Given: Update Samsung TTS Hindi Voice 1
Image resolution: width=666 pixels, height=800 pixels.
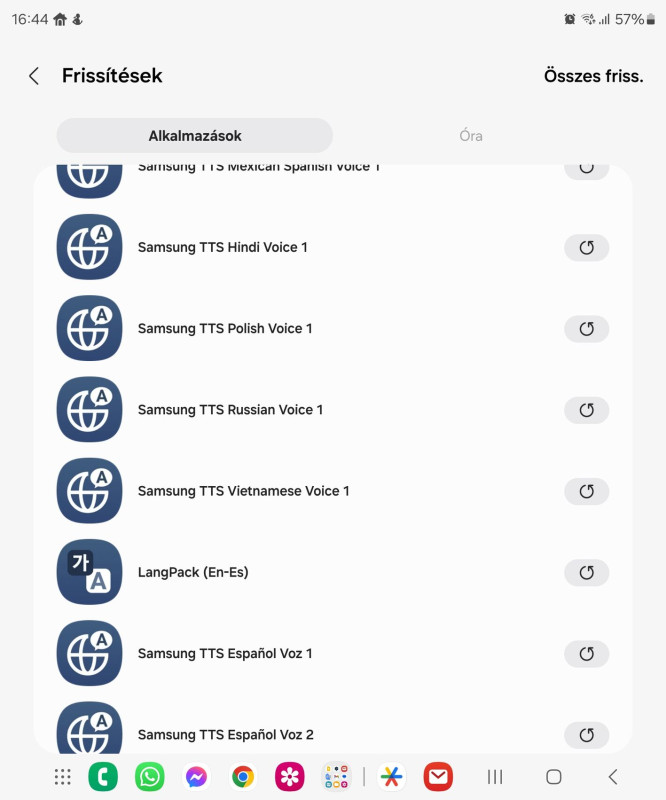Looking at the screenshot, I should pos(586,247).
